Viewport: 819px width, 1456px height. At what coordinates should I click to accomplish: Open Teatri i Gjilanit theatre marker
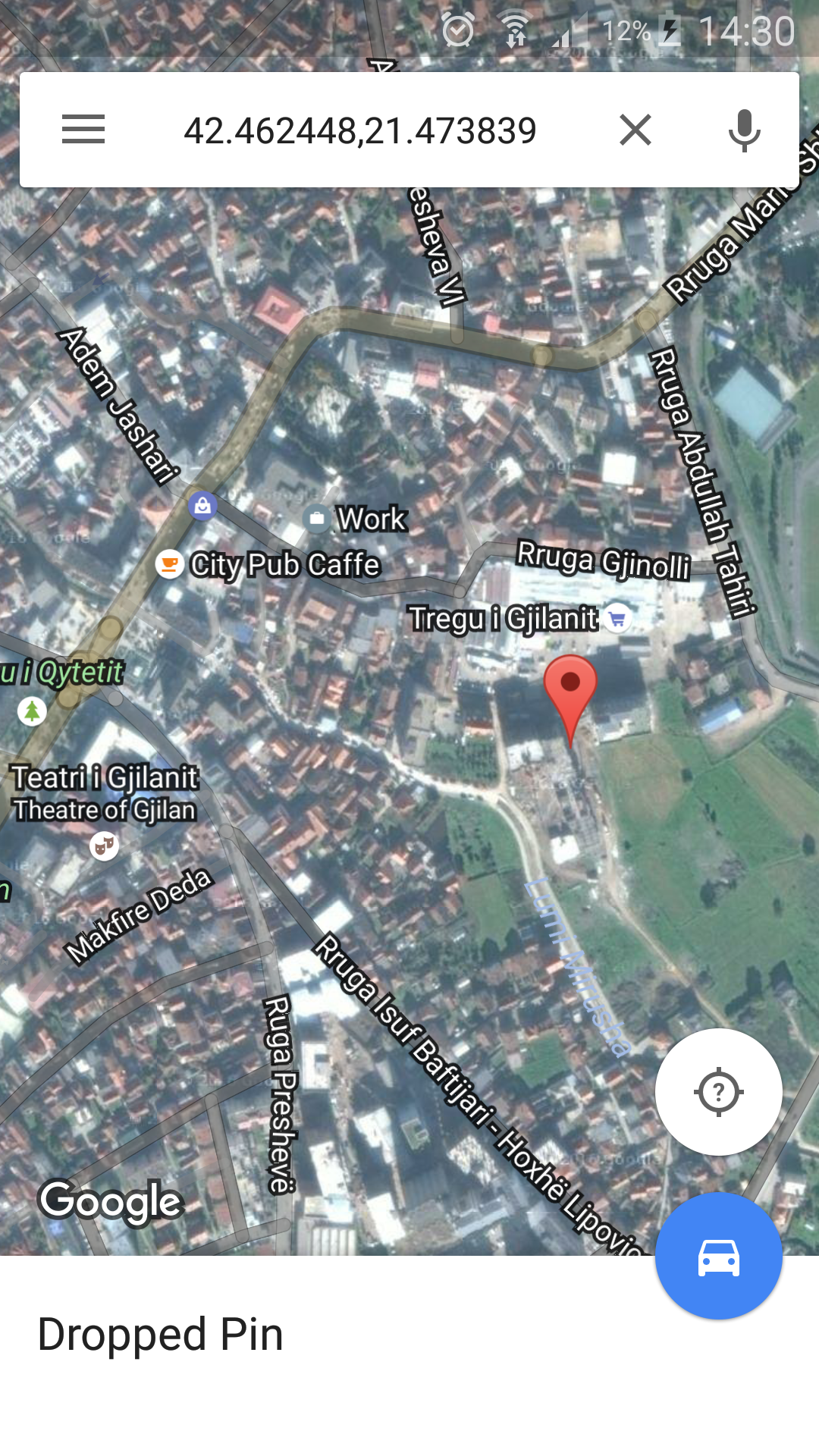click(104, 845)
